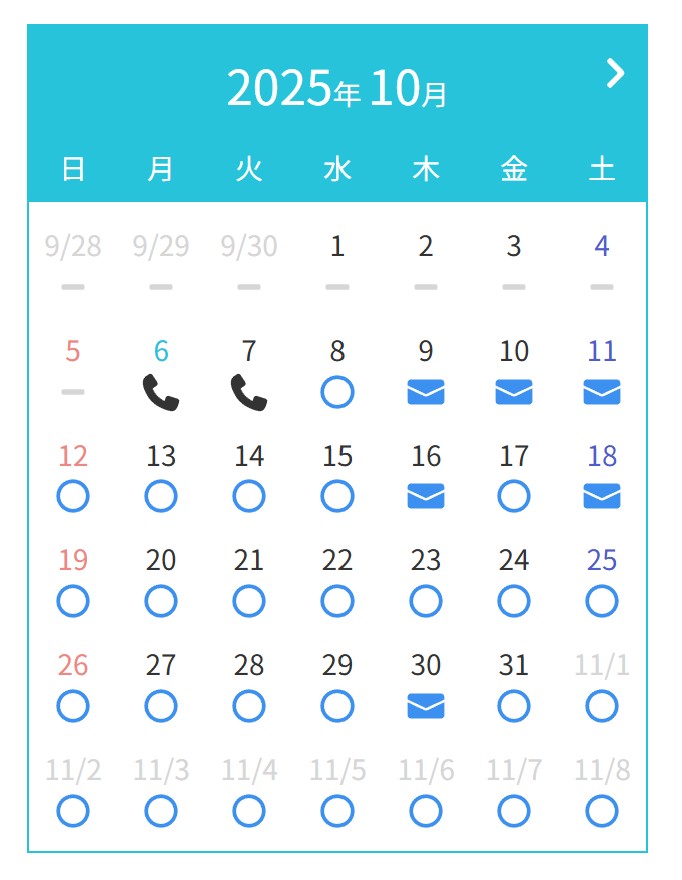Image resolution: width=682 pixels, height=880 pixels.
Task: Select 11/8 available date
Action: click(602, 793)
